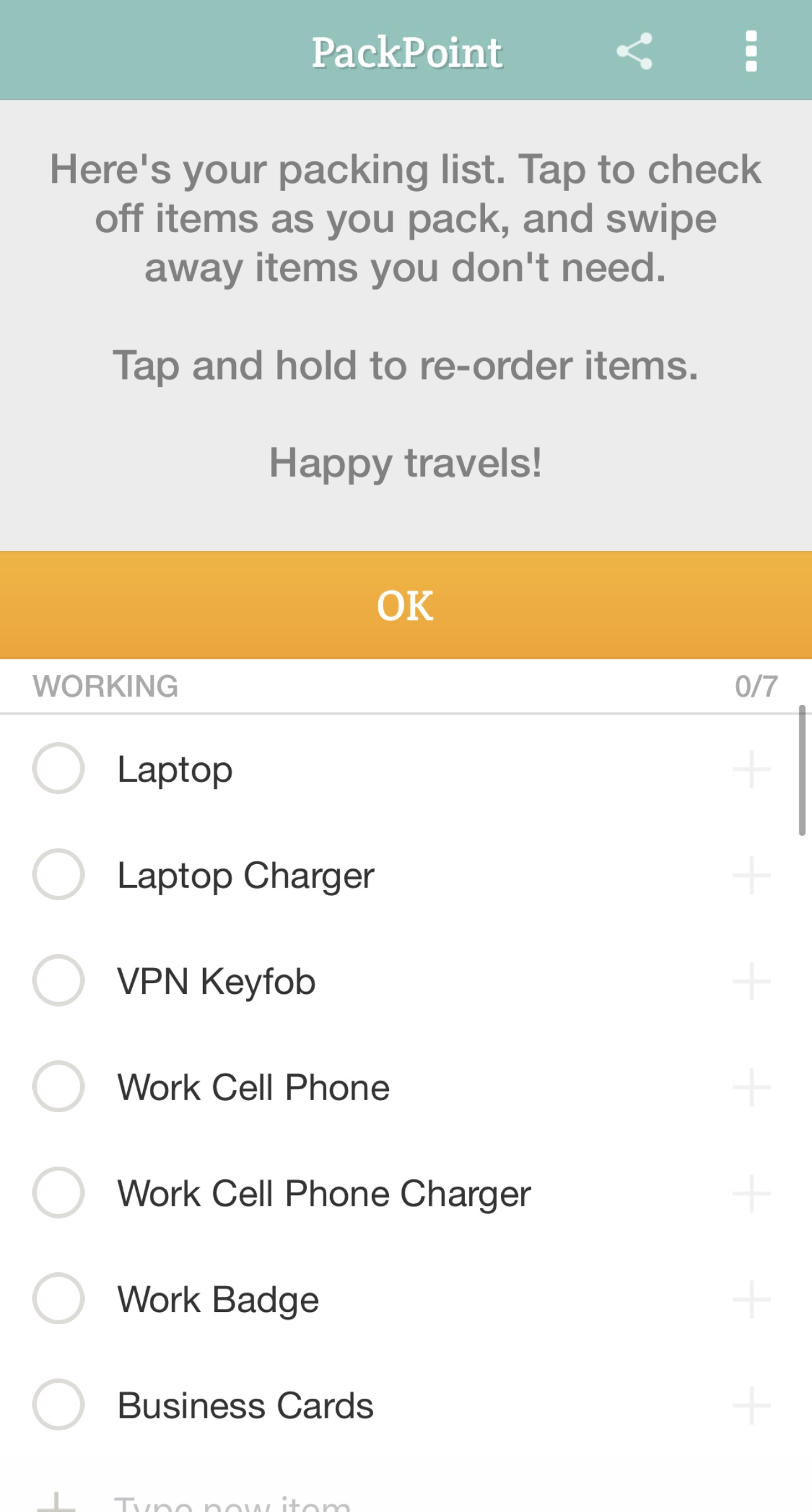The width and height of the screenshot is (812, 1512).
Task: Add more Business Cards with plus
Action: [x=751, y=1405]
